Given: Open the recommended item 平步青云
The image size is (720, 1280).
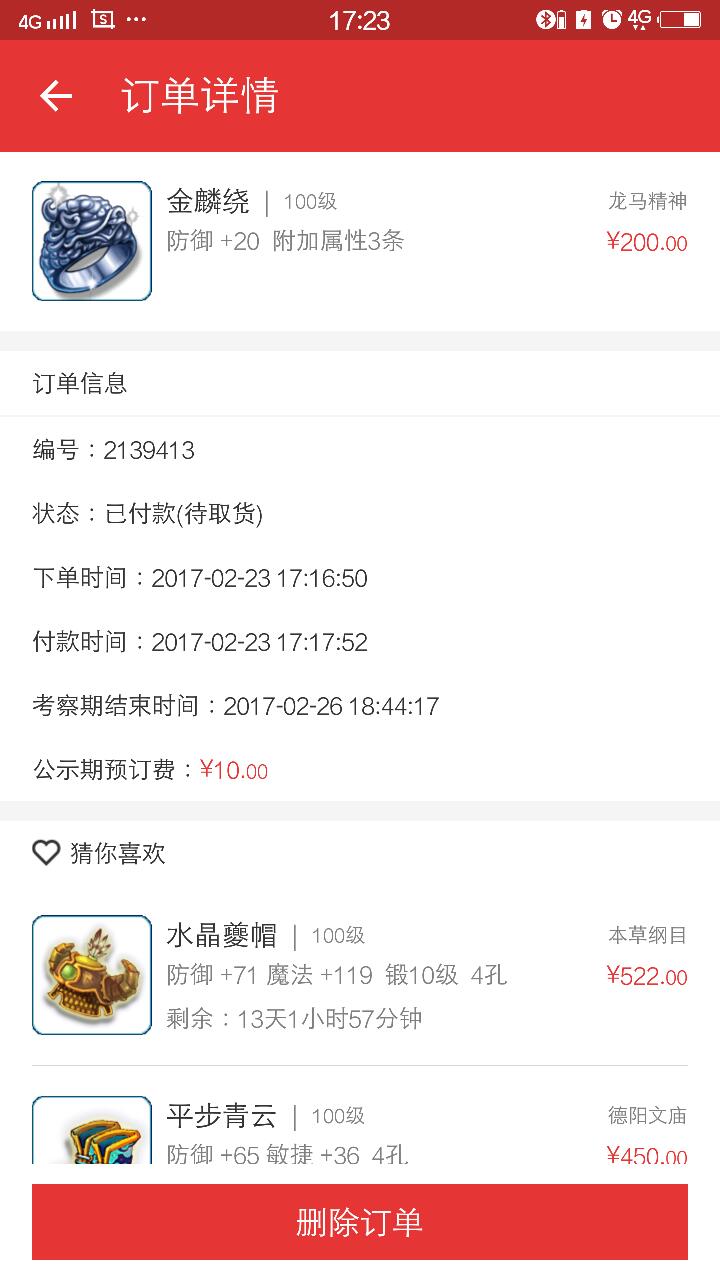Looking at the screenshot, I should [360, 1130].
